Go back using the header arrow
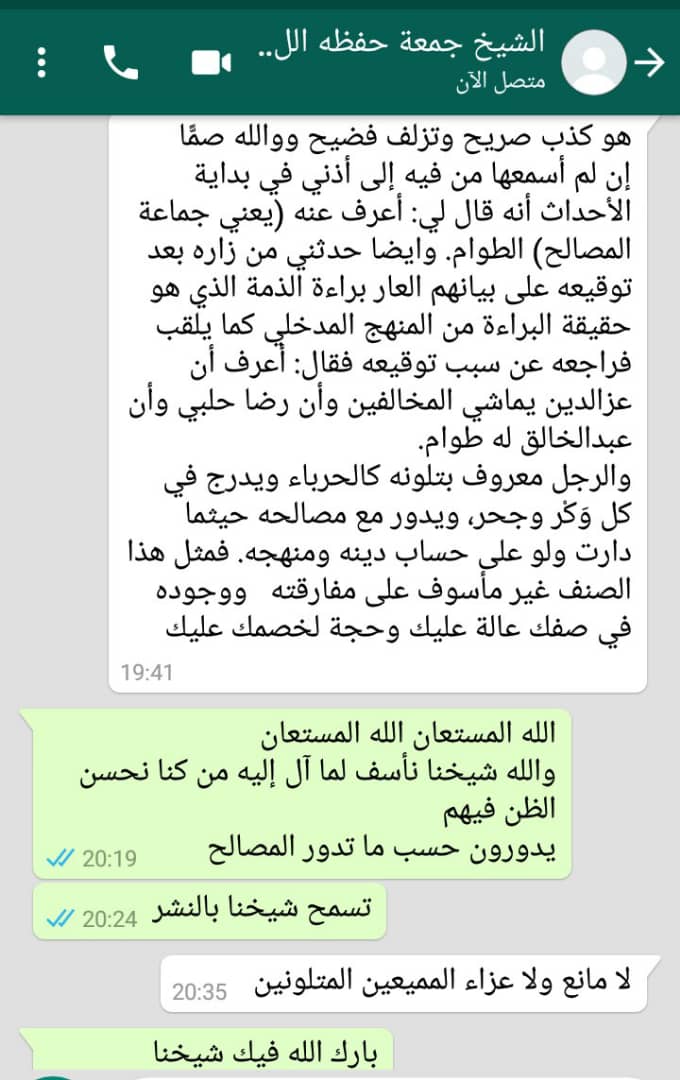This screenshot has width=680, height=1080. click(650, 62)
